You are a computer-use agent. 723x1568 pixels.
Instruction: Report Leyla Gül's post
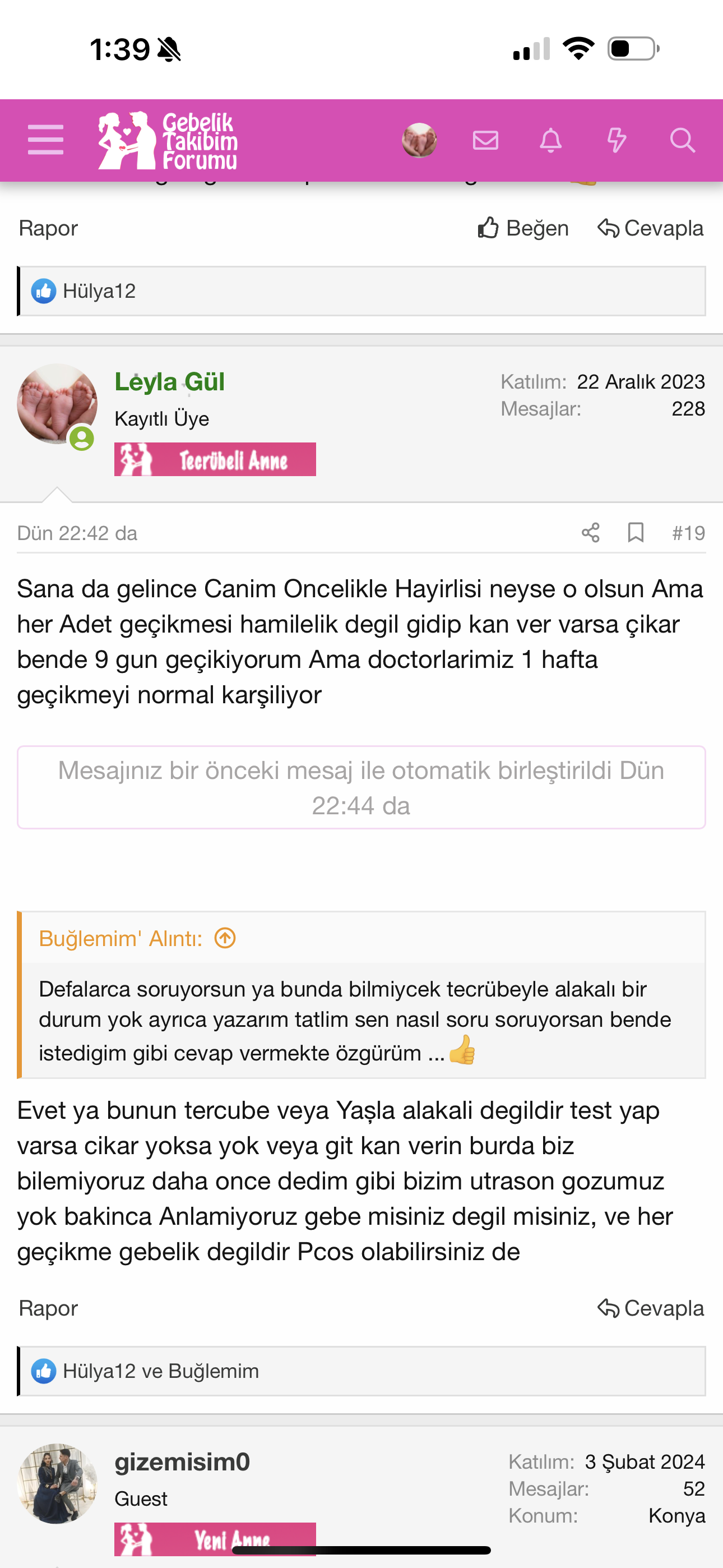(48, 1308)
